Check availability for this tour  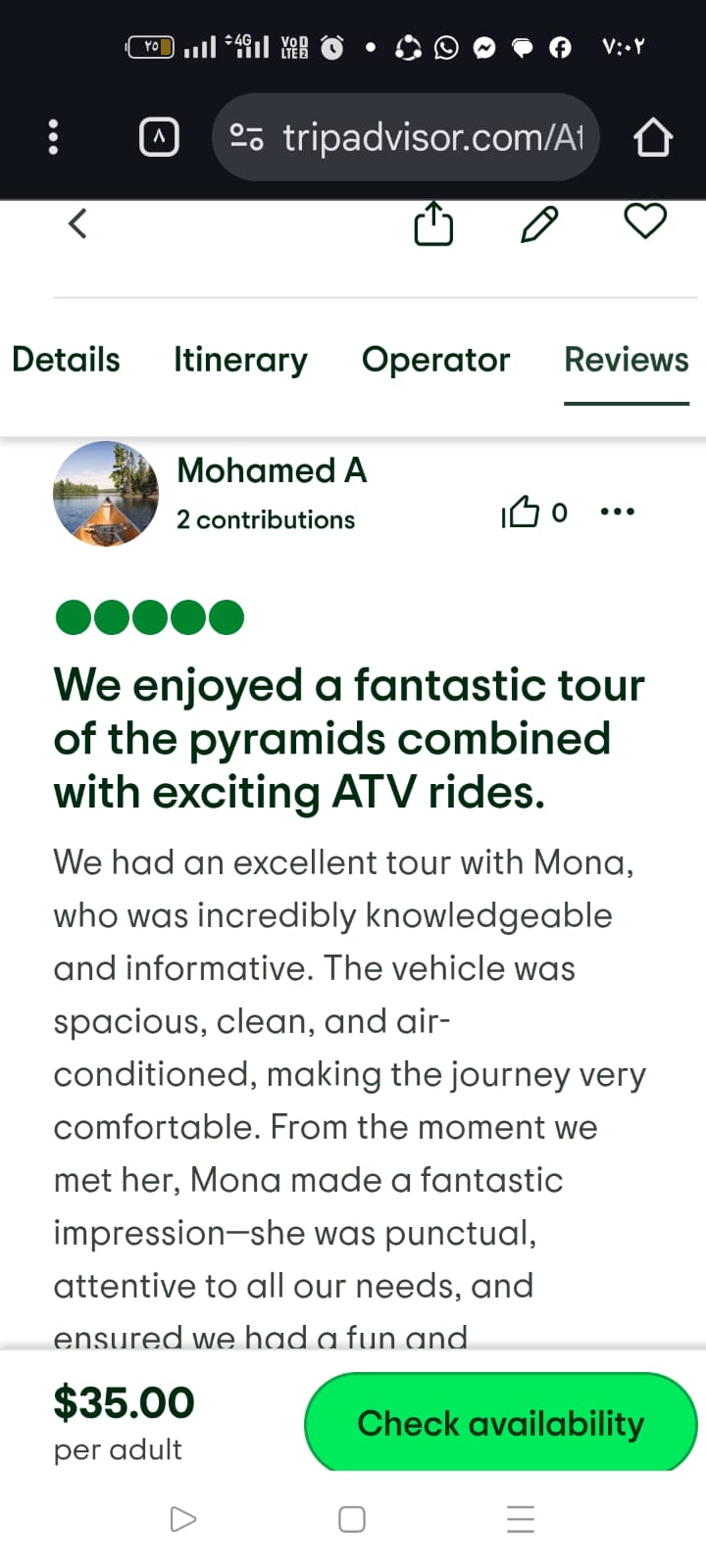tap(500, 1423)
